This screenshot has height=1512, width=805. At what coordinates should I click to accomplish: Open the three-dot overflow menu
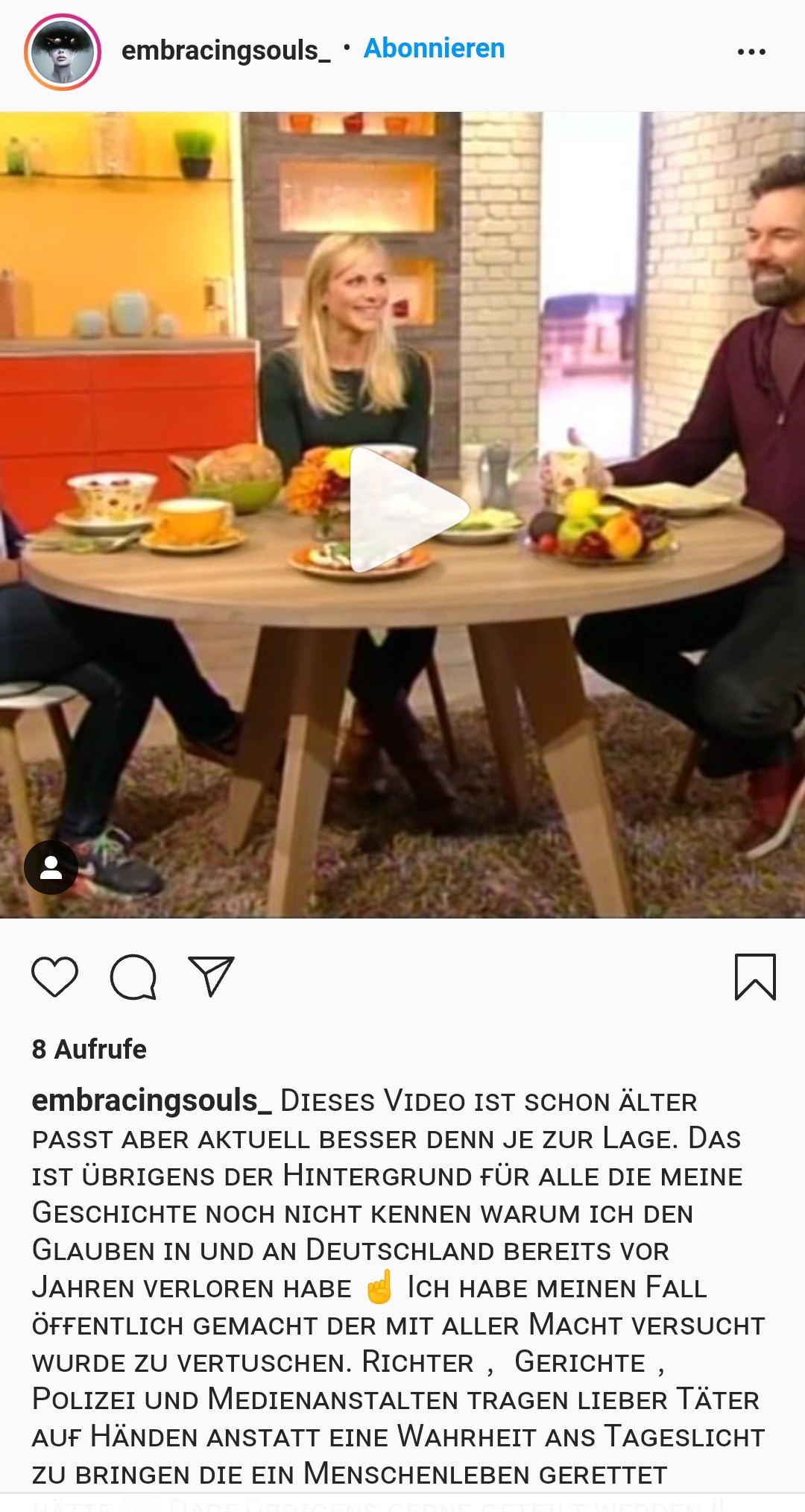pyautogui.click(x=751, y=52)
